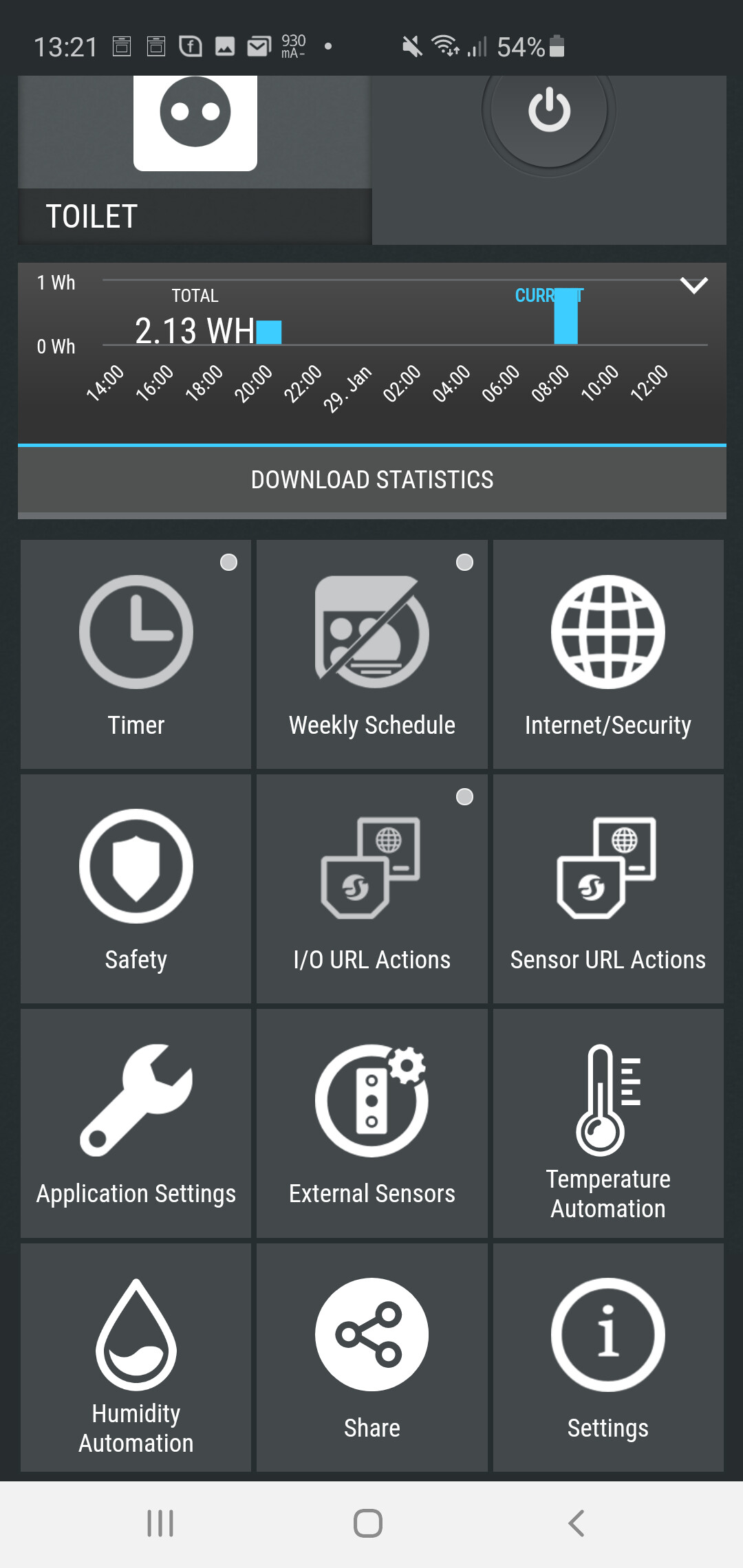Open External Sensors

coord(371,1123)
